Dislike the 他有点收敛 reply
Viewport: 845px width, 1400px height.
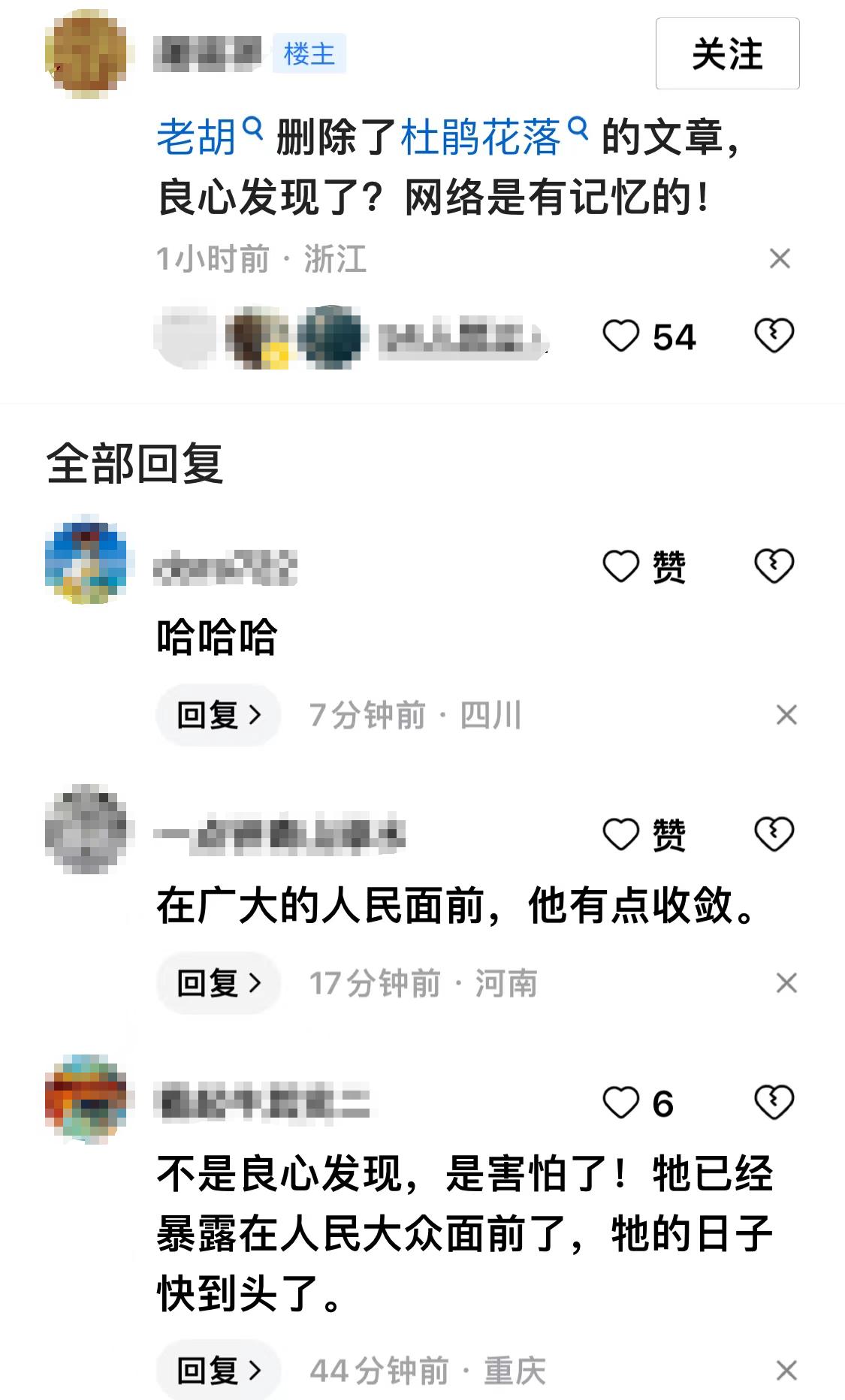(774, 834)
